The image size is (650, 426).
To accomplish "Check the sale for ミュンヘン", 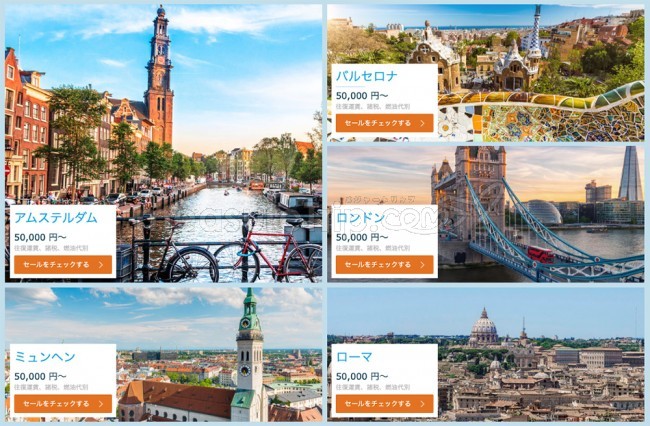I will click(62, 403).
